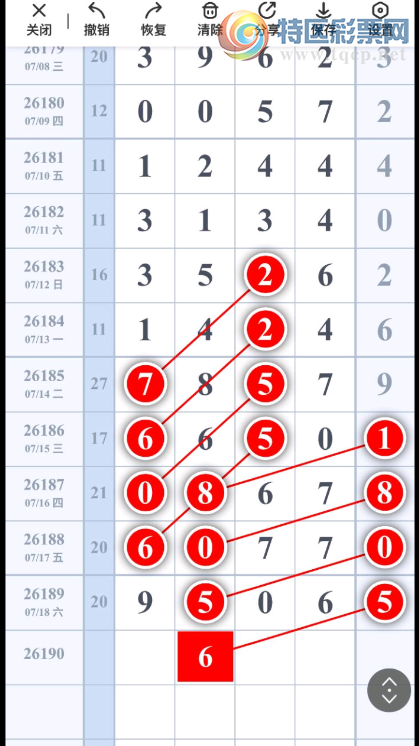Open the 设置 settings
This screenshot has width=419, height=746.
coord(380,20)
